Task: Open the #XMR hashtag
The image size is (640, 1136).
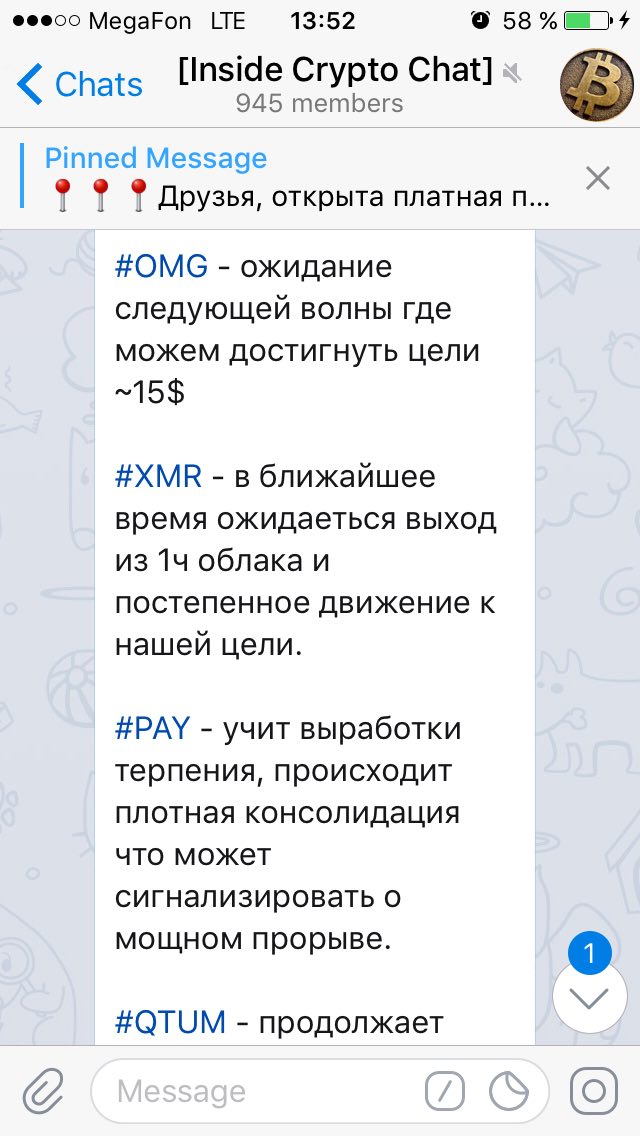Action: pos(158,476)
